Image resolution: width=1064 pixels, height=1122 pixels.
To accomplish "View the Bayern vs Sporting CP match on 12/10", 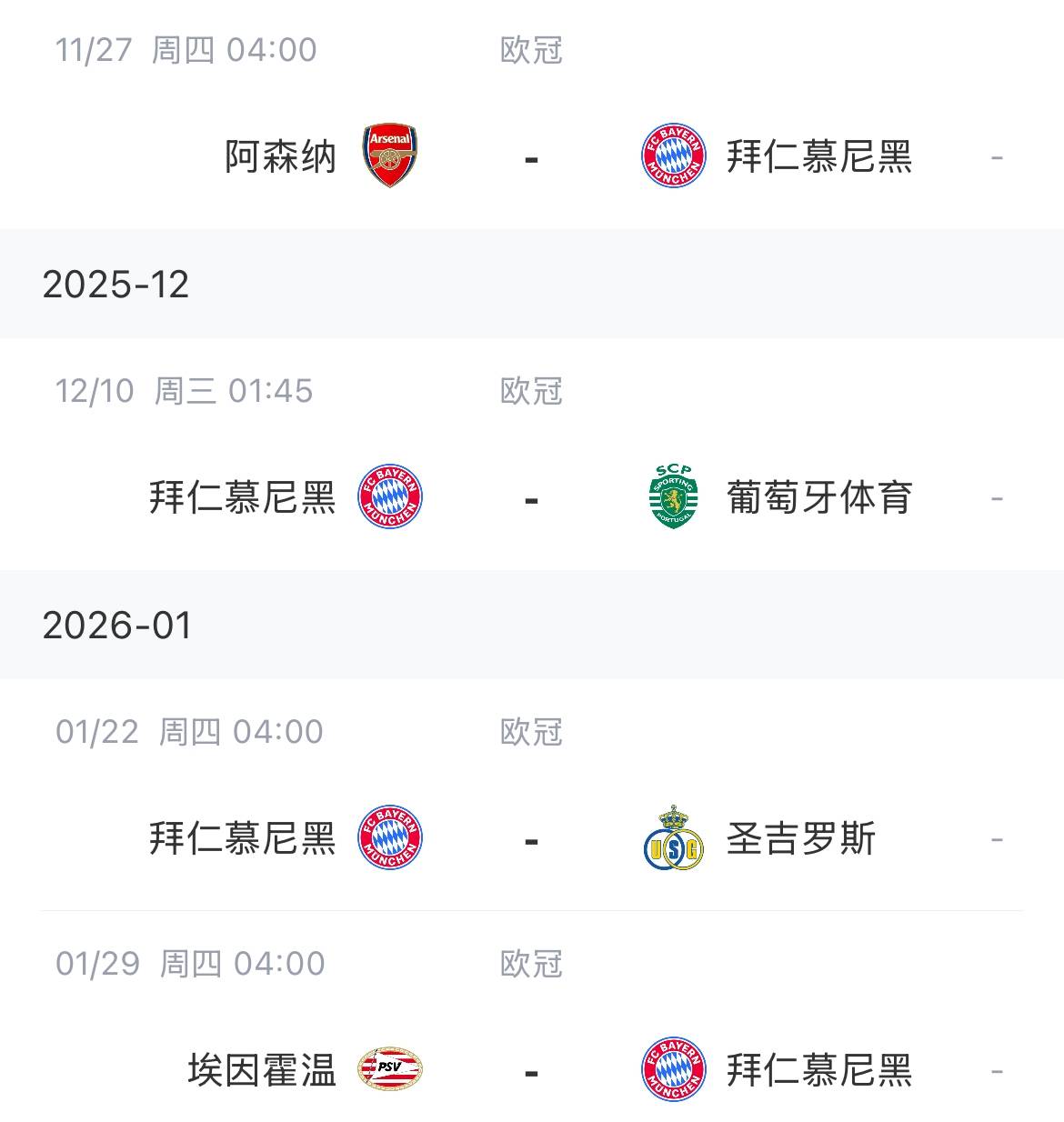I will pyautogui.click(x=532, y=498).
